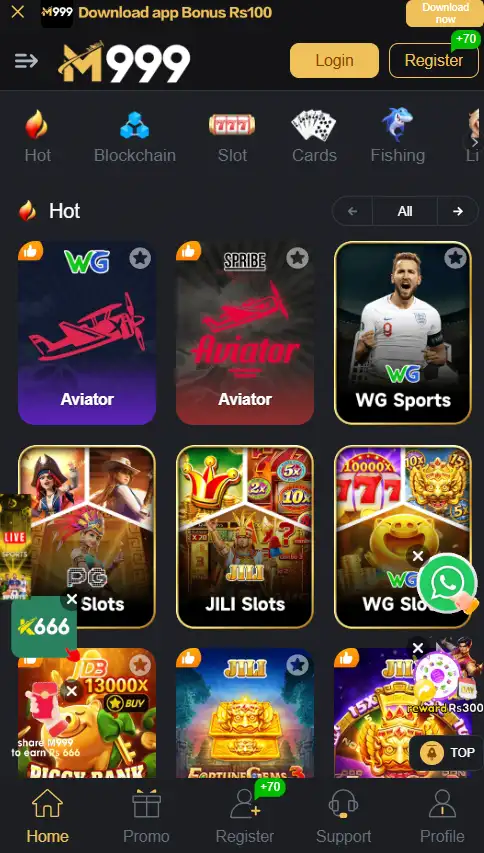Switch to the Support tab

(343, 816)
